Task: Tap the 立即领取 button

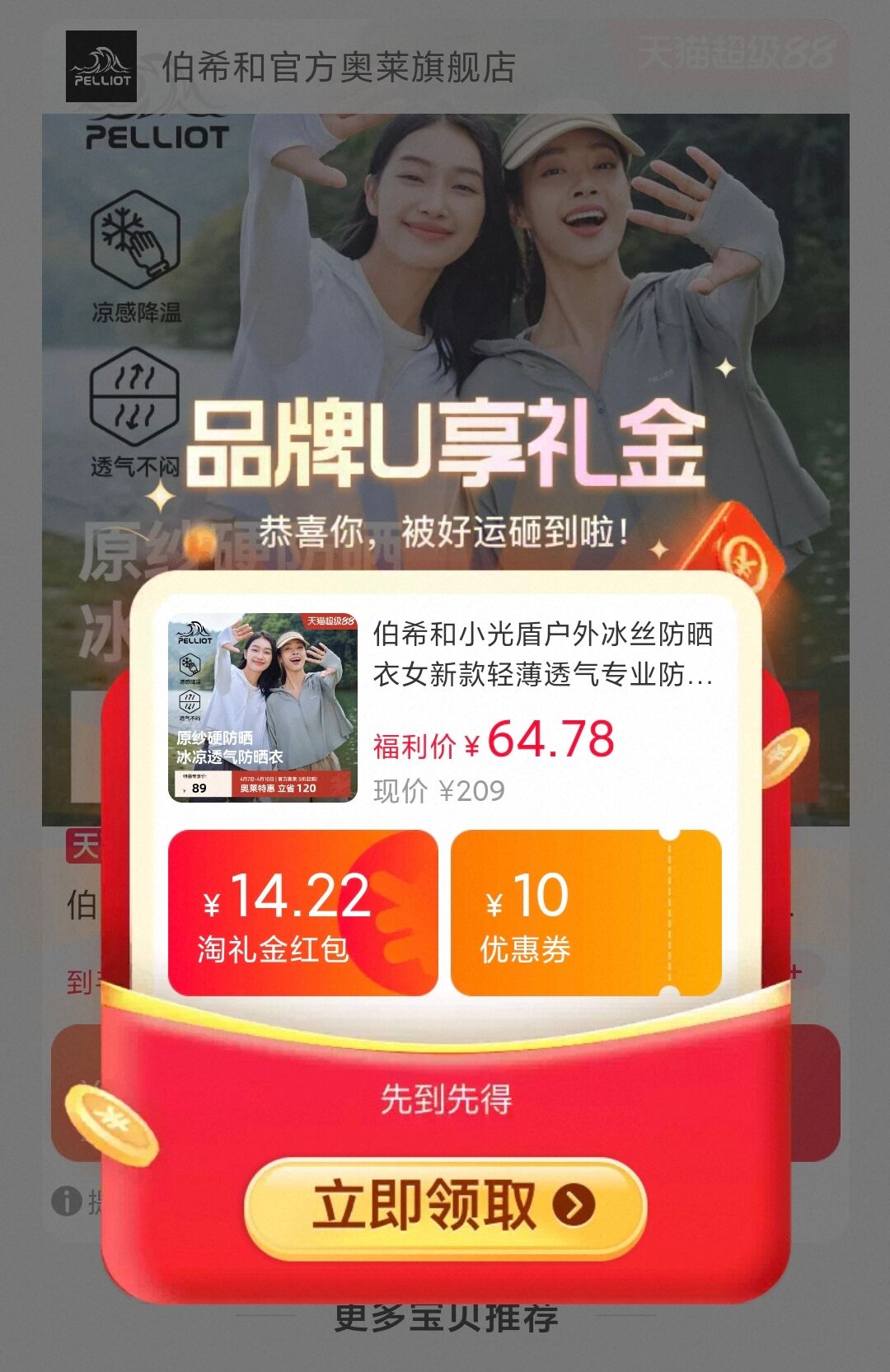Action: [445, 1206]
